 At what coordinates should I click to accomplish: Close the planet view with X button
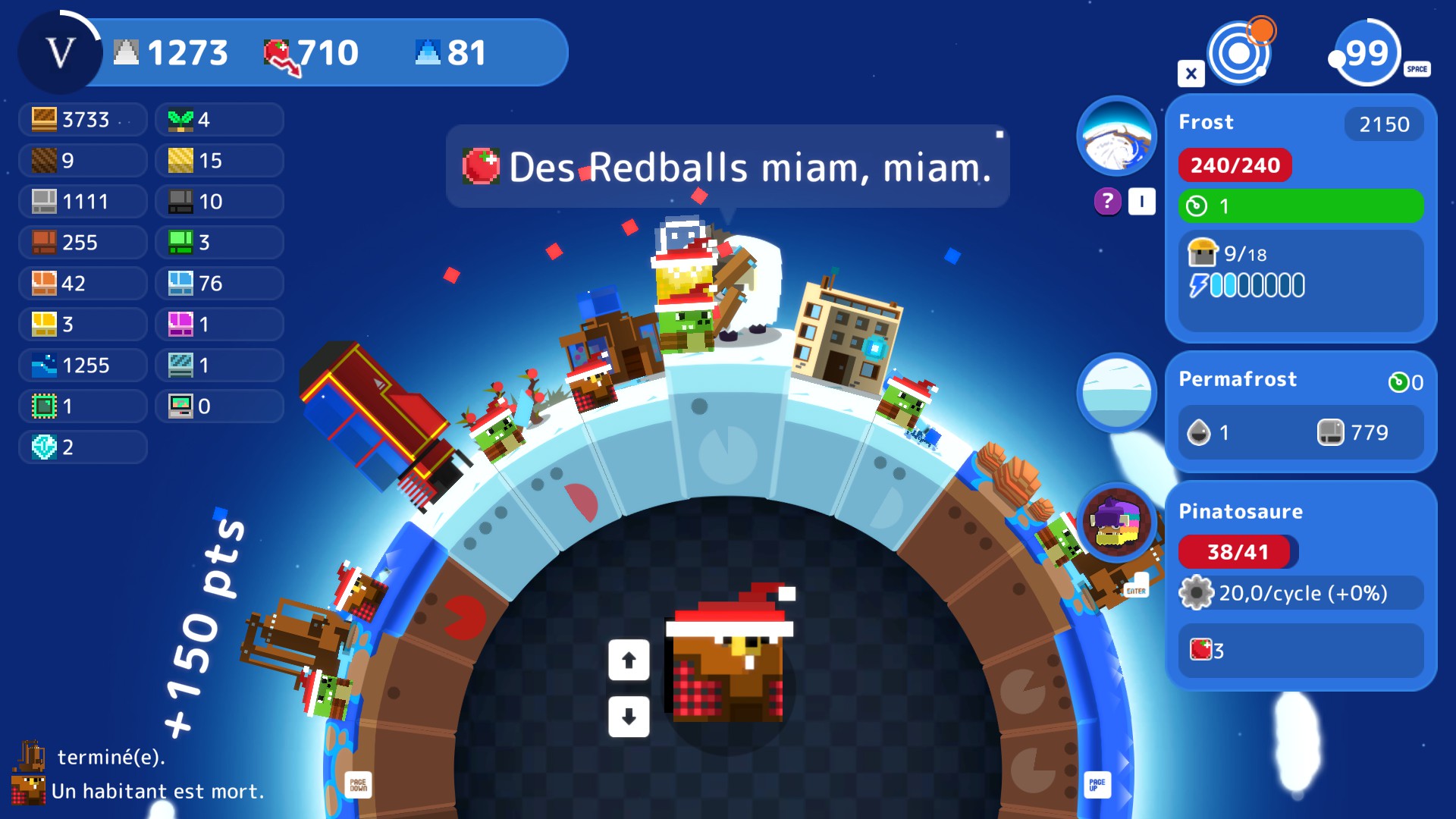[1191, 74]
